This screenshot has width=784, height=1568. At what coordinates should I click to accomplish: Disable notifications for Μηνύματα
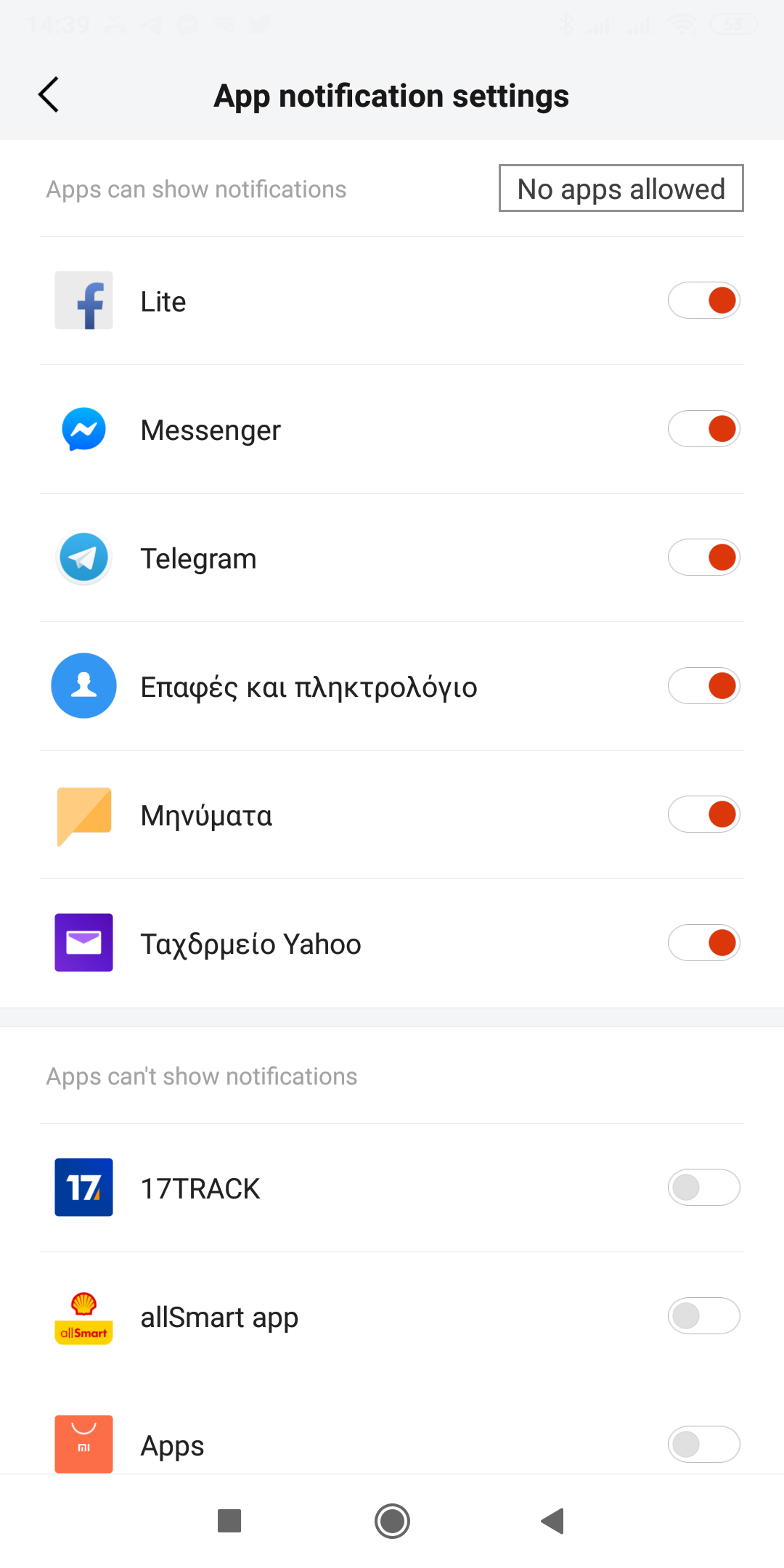pyautogui.click(x=703, y=814)
